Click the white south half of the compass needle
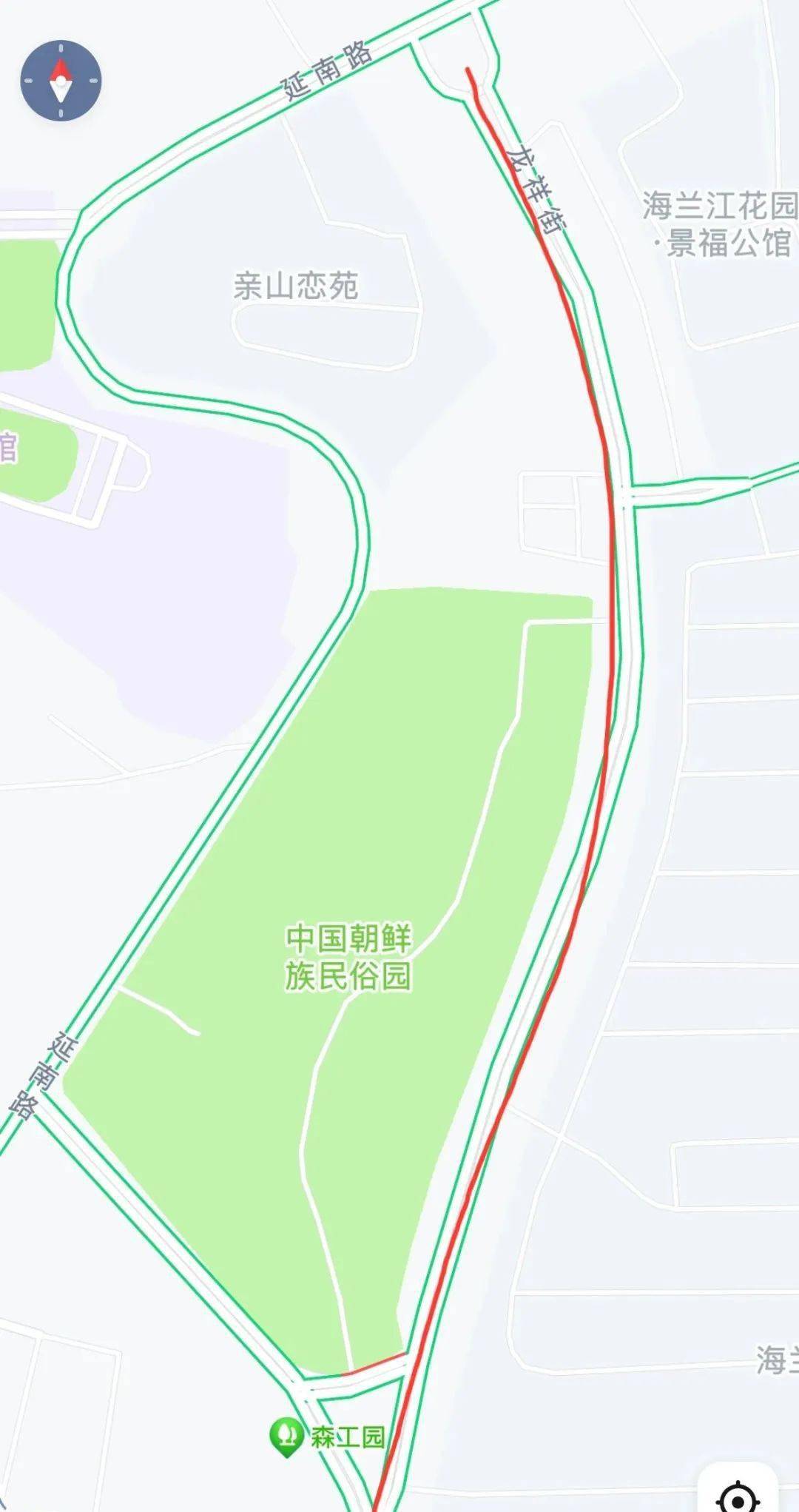This screenshot has height=1512, width=799. [x=61, y=93]
